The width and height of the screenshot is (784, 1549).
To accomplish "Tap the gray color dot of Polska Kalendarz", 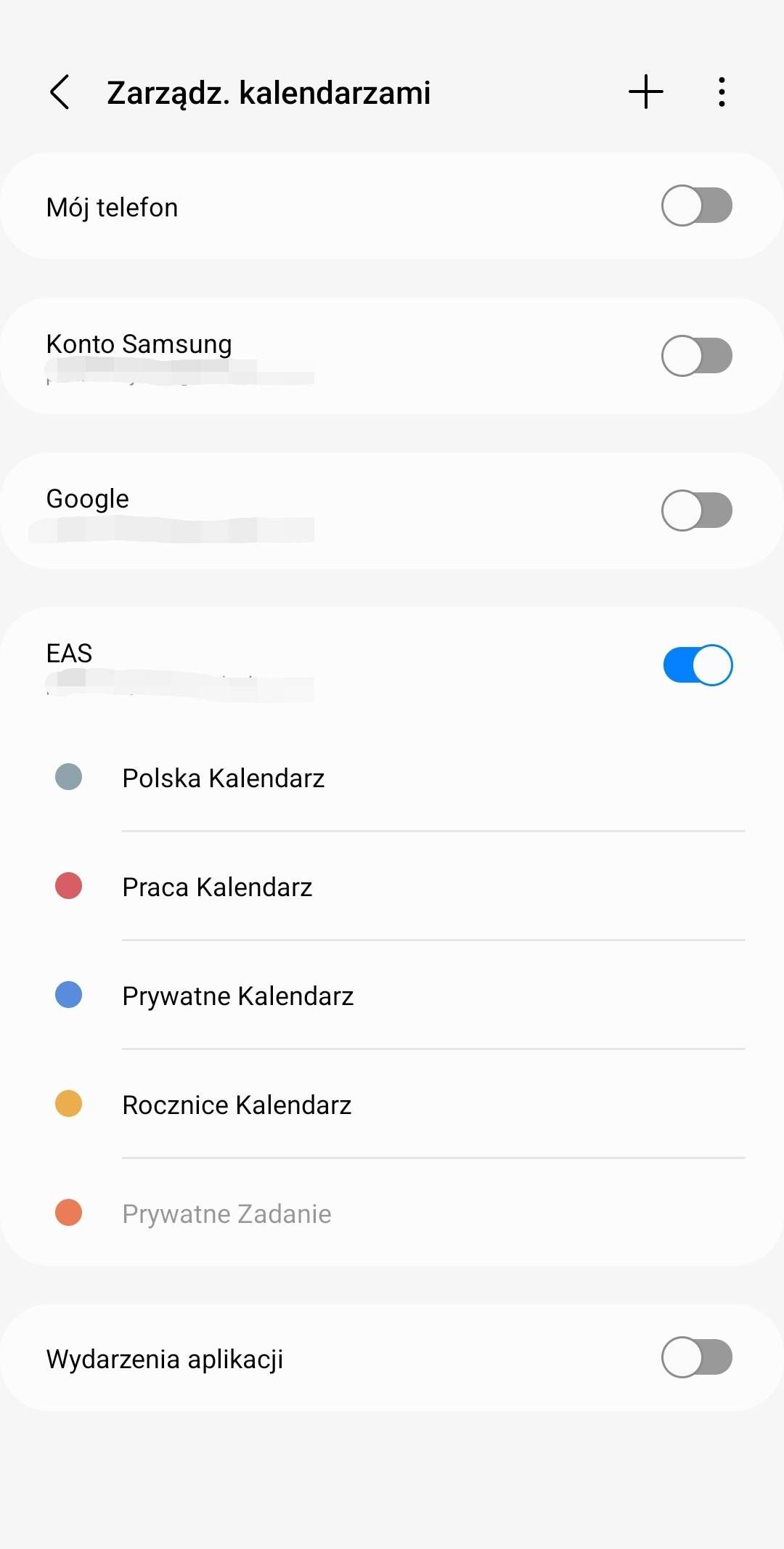I will 68,777.
